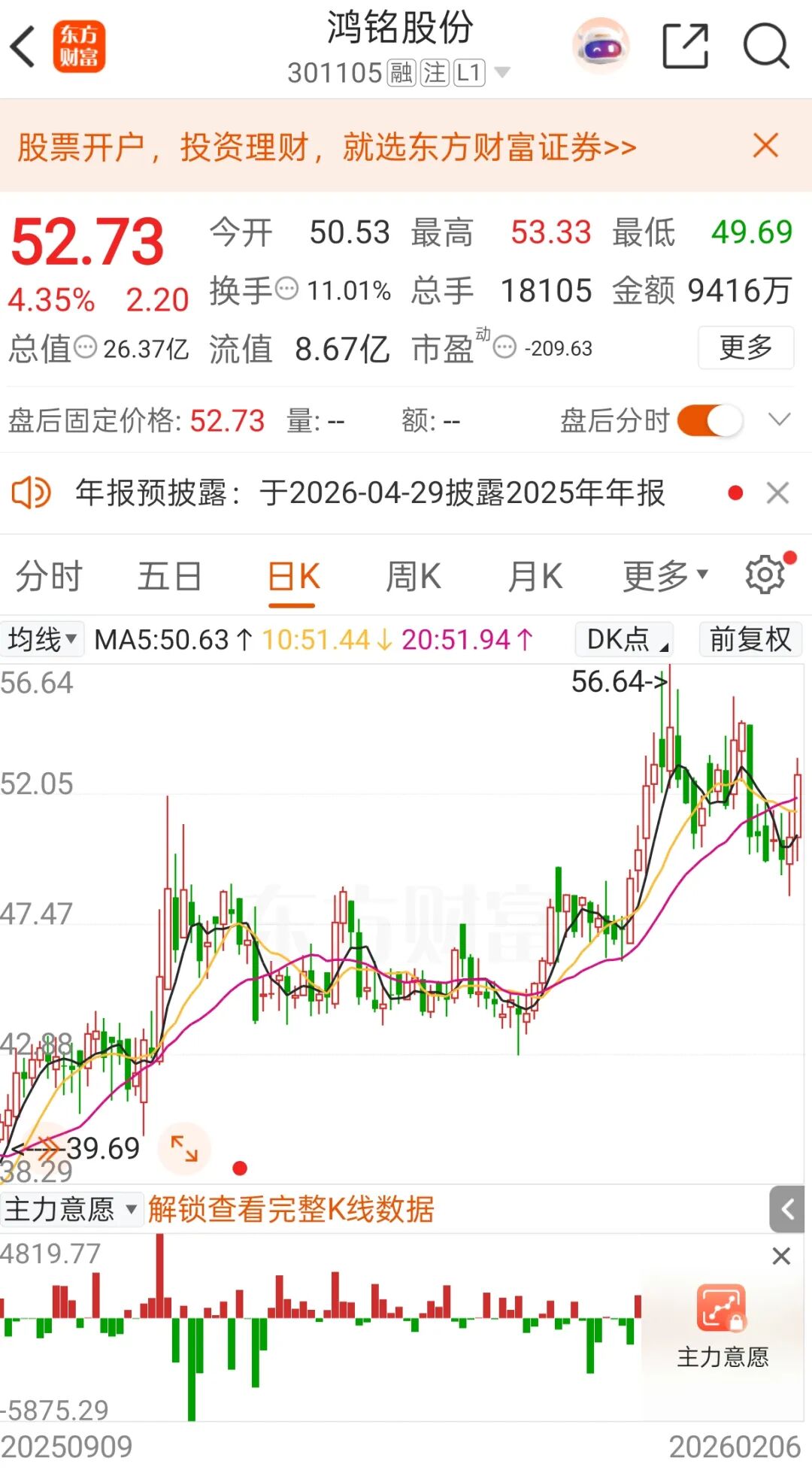This screenshot has width=812, height=1470.
Task: Tap the DK点 button
Action: click(624, 639)
